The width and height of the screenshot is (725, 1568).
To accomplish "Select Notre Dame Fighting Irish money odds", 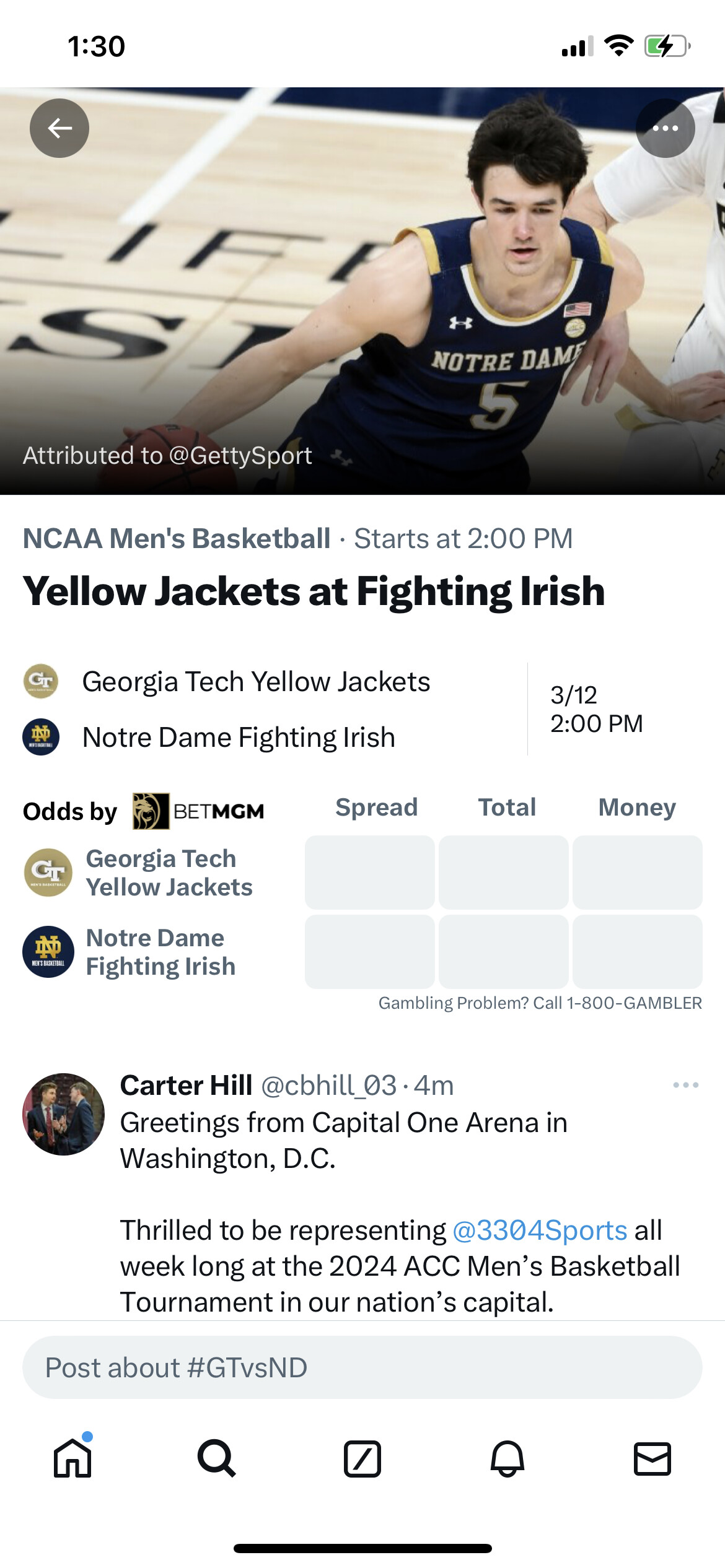I will (x=637, y=952).
